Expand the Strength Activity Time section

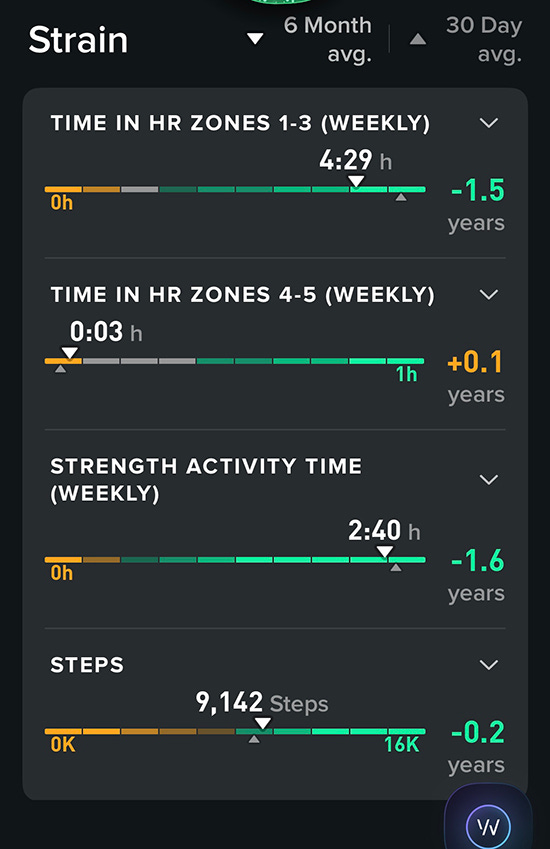click(488, 480)
